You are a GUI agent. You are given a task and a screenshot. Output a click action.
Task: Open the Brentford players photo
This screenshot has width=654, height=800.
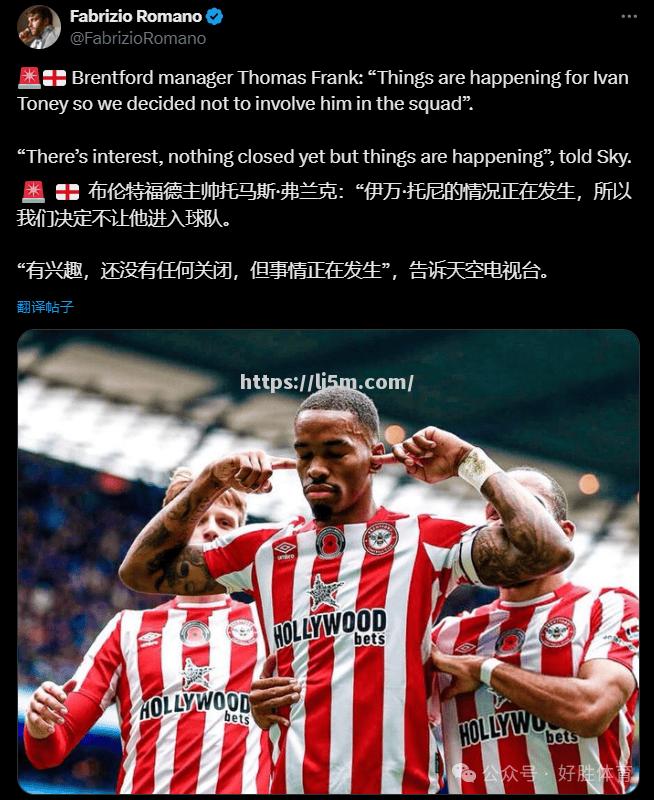pyautogui.click(x=328, y=560)
